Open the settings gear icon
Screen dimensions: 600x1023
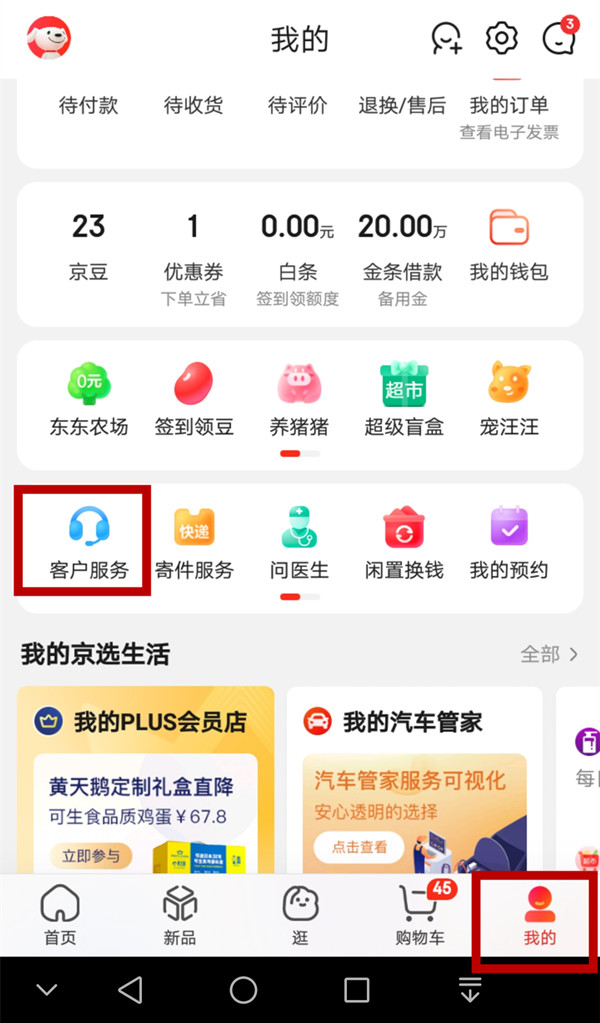pos(501,39)
